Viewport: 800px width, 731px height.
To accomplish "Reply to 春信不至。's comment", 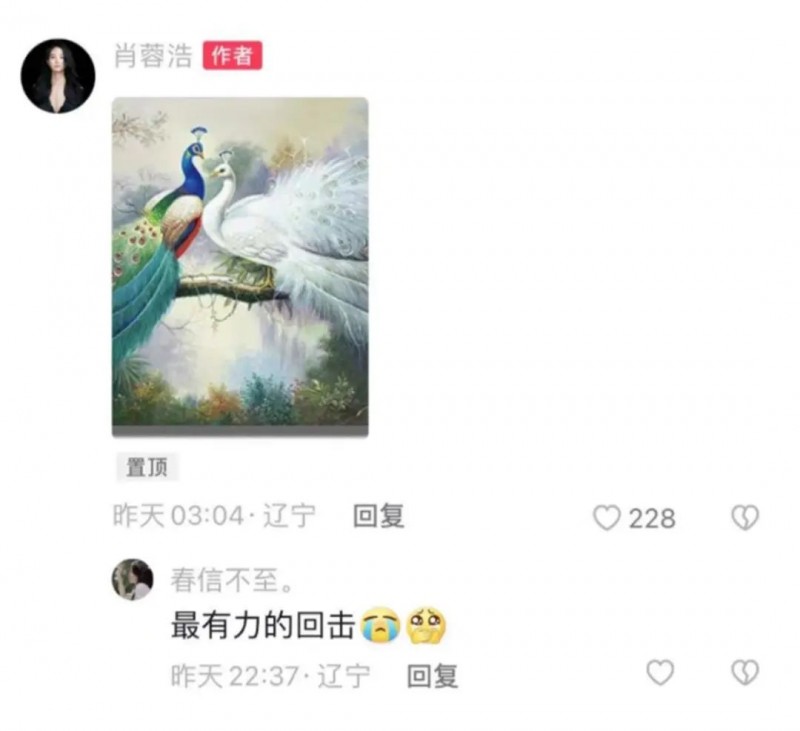I will [433, 676].
